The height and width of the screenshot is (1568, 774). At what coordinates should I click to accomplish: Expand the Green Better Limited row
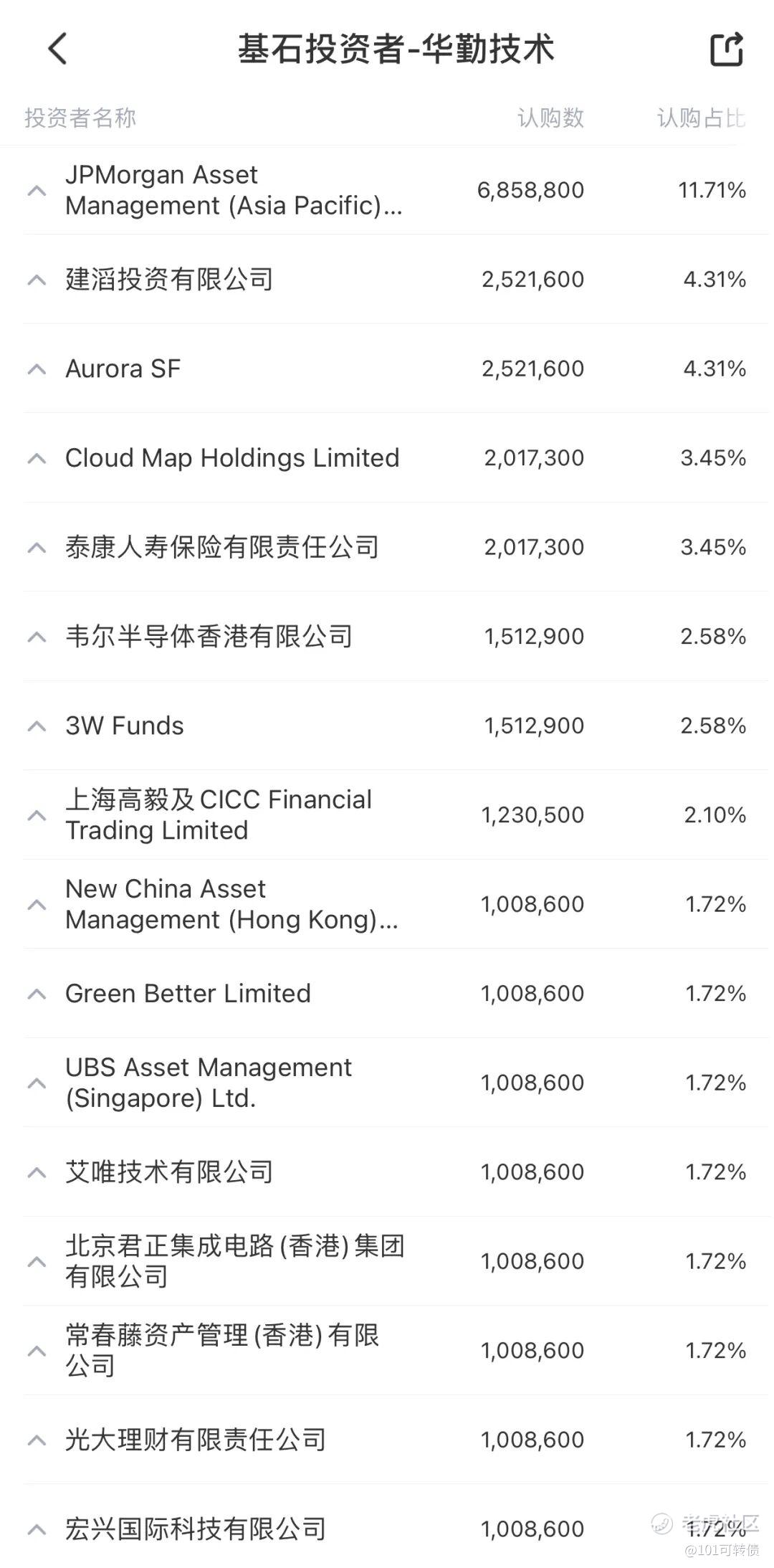(x=37, y=994)
